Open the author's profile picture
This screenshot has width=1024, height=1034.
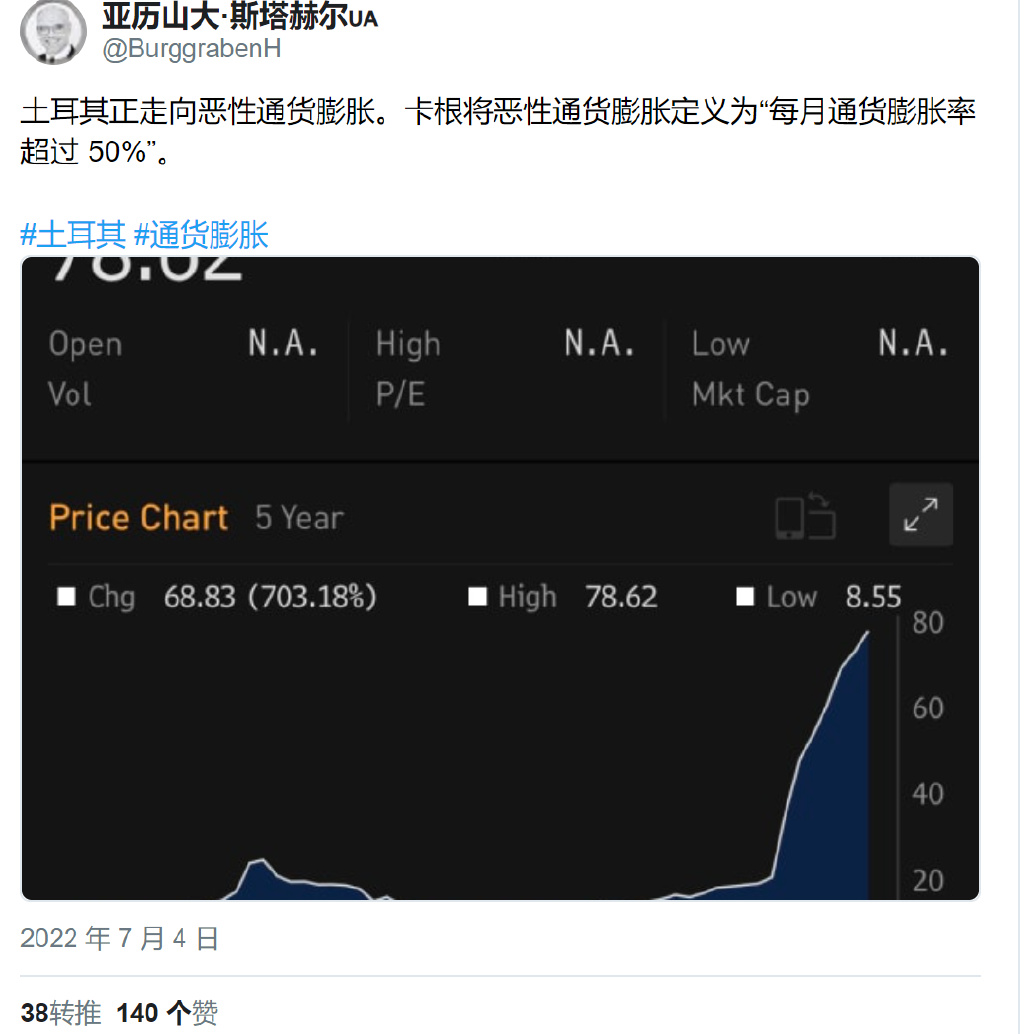tap(52, 33)
